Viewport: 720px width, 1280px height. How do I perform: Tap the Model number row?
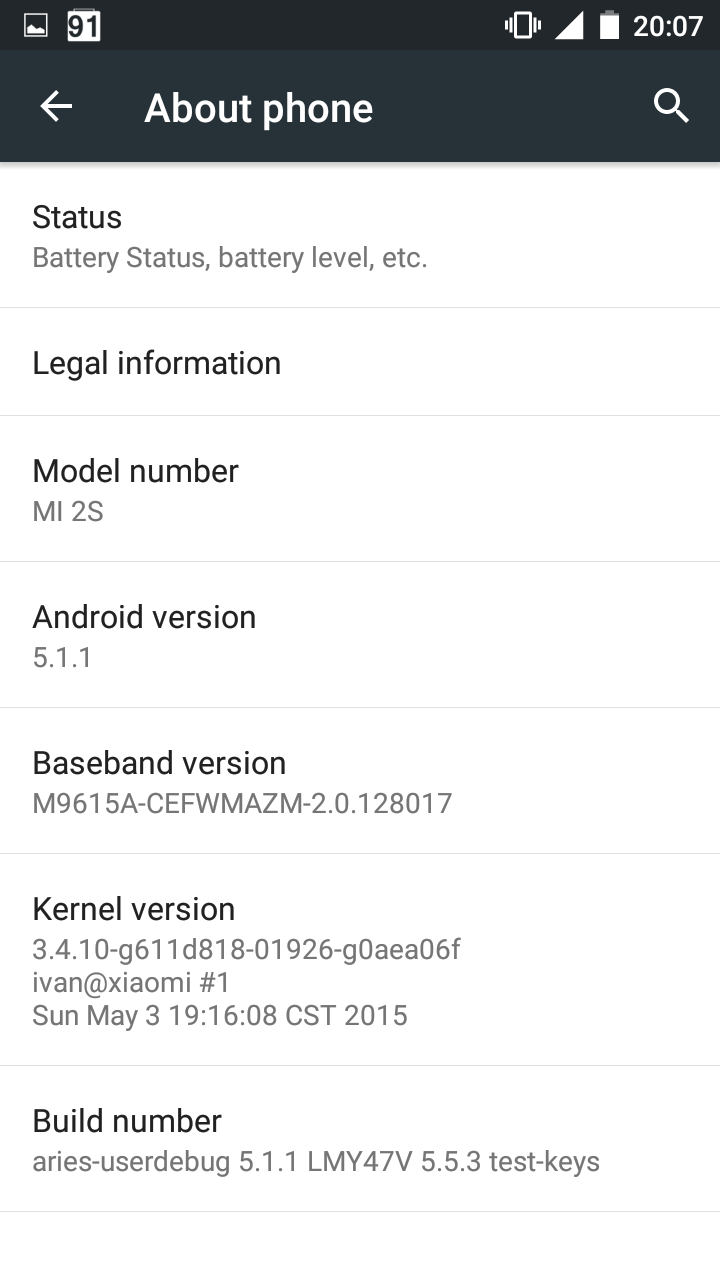(x=360, y=489)
